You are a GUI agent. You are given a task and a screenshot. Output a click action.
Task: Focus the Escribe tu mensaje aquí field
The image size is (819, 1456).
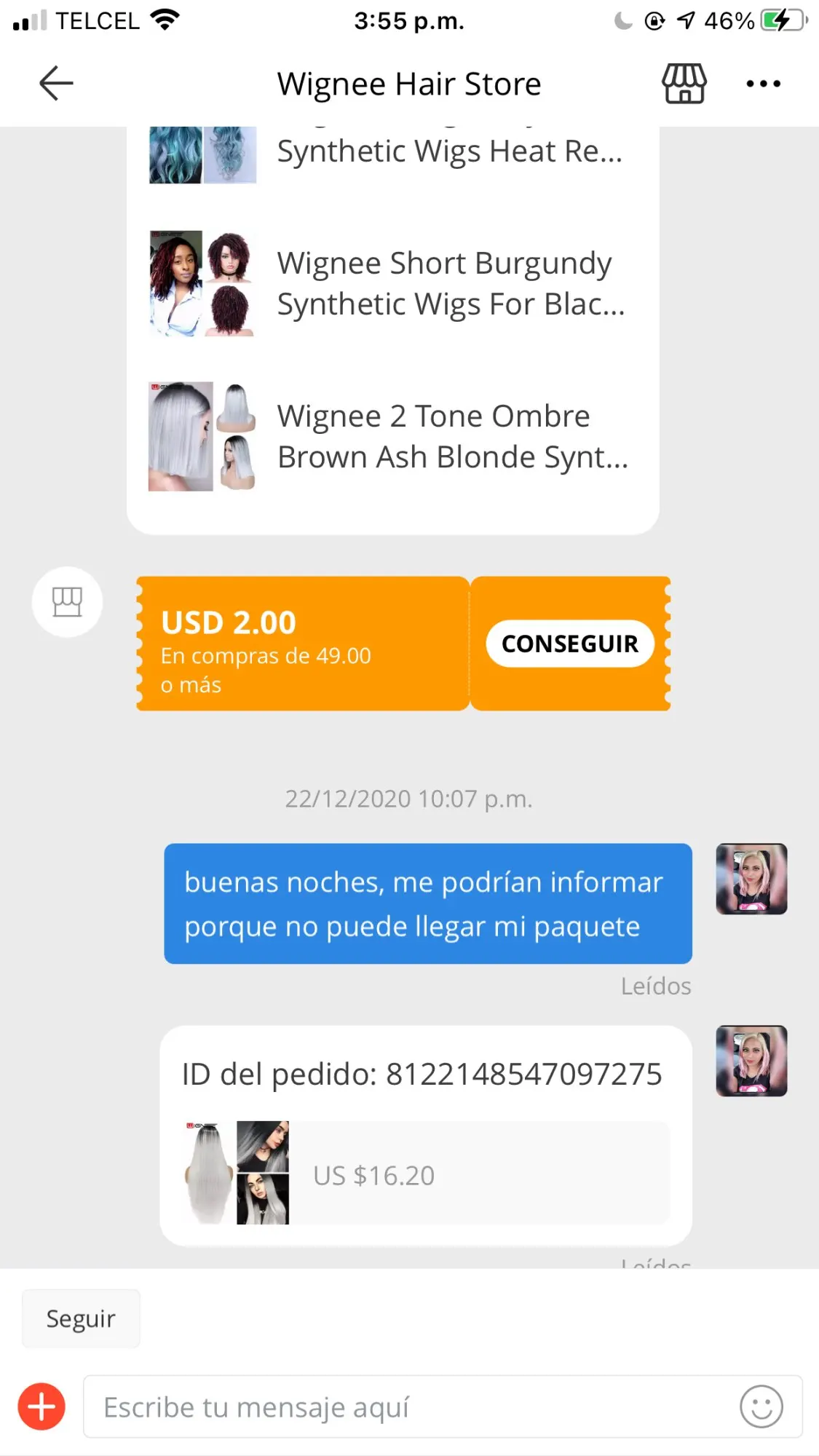pos(408,1407)
